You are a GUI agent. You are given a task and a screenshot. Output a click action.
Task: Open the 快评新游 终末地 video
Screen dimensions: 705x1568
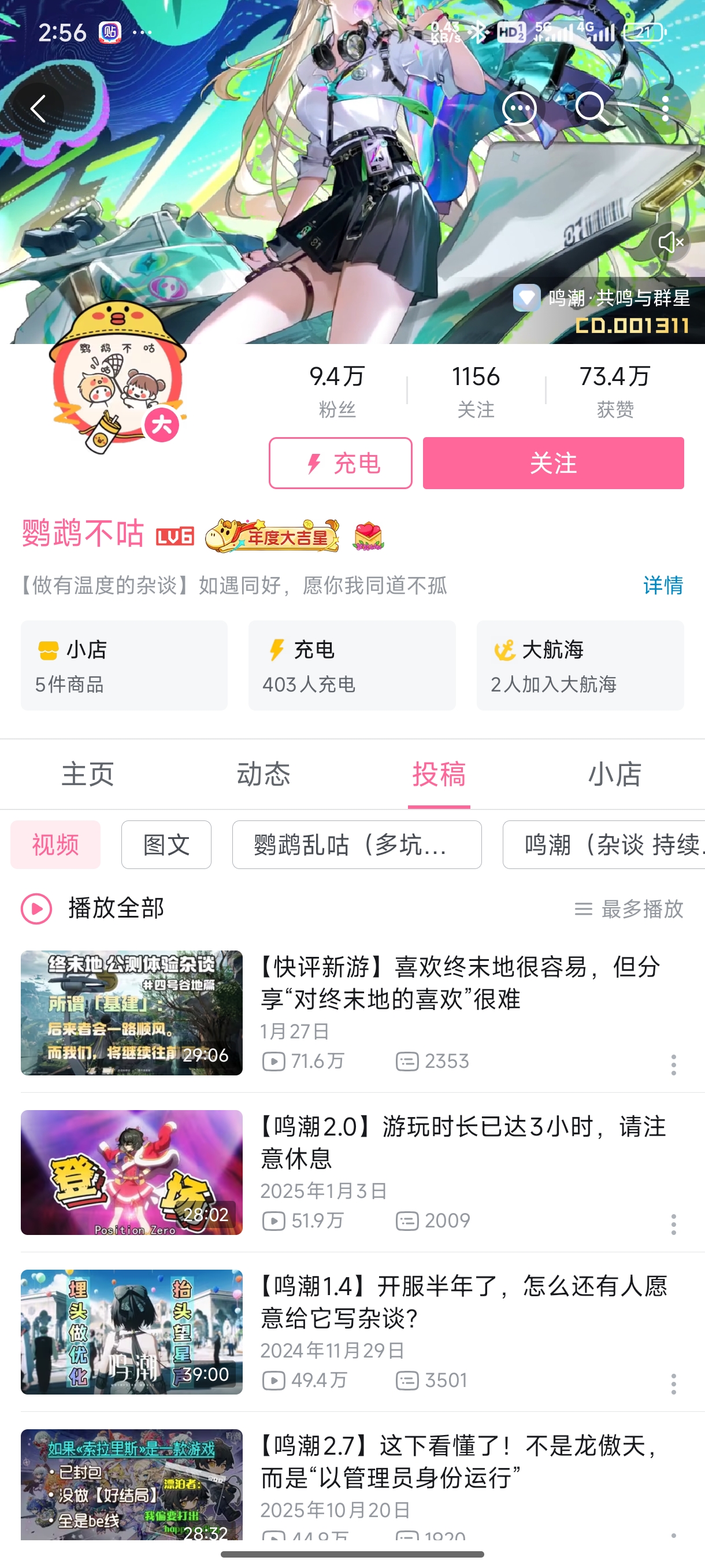coord(460,982)
